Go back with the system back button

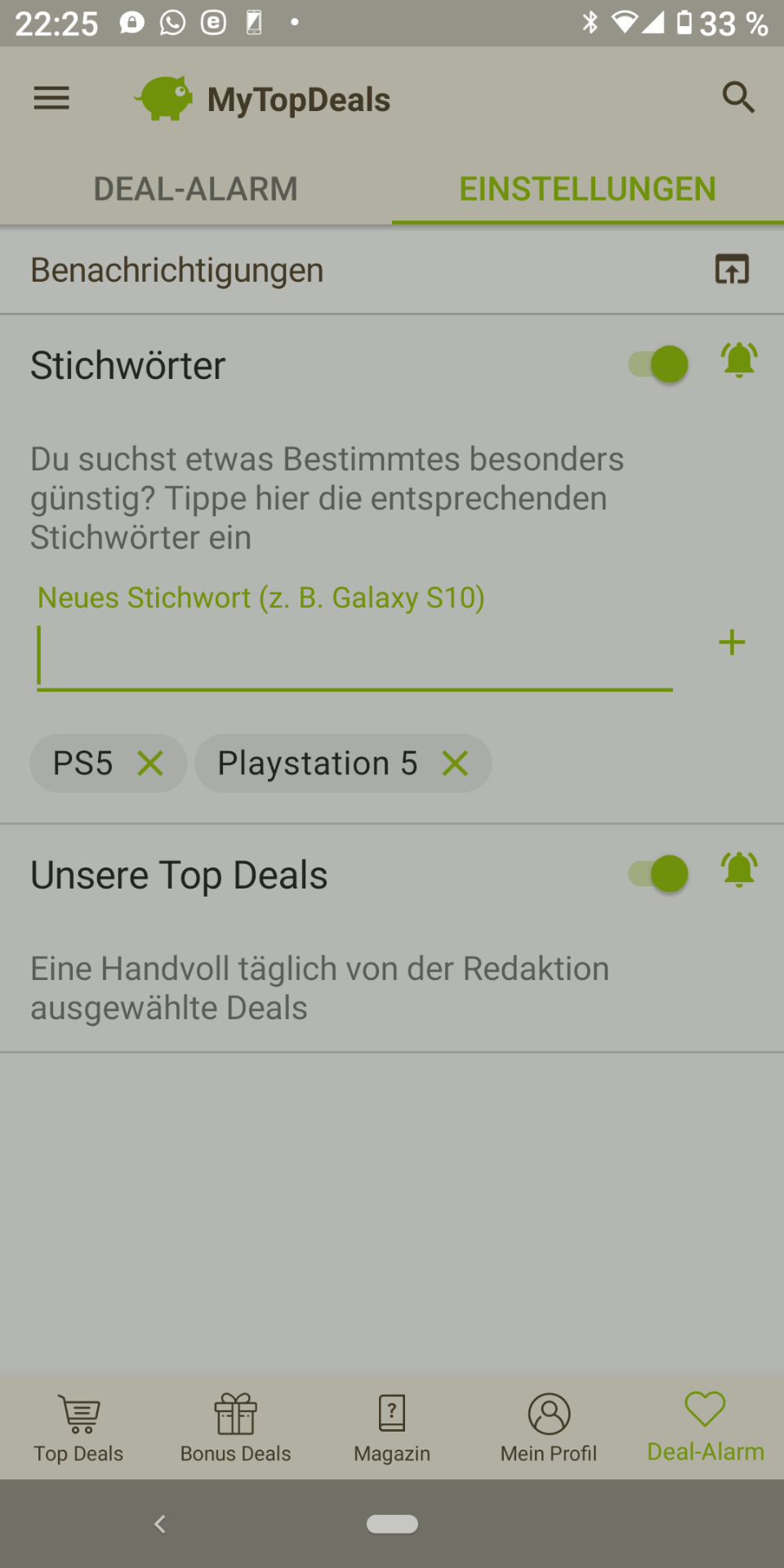click(160, 1524)
